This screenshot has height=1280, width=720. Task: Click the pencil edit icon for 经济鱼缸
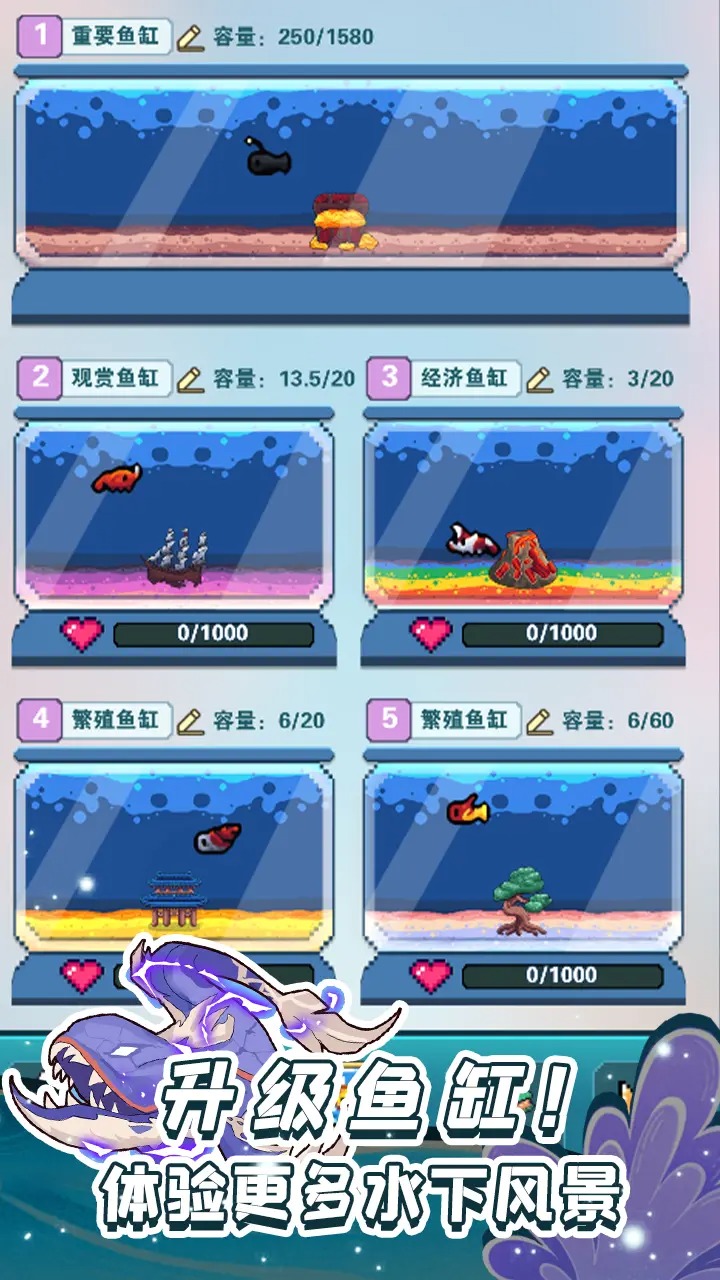coord(539,378)
